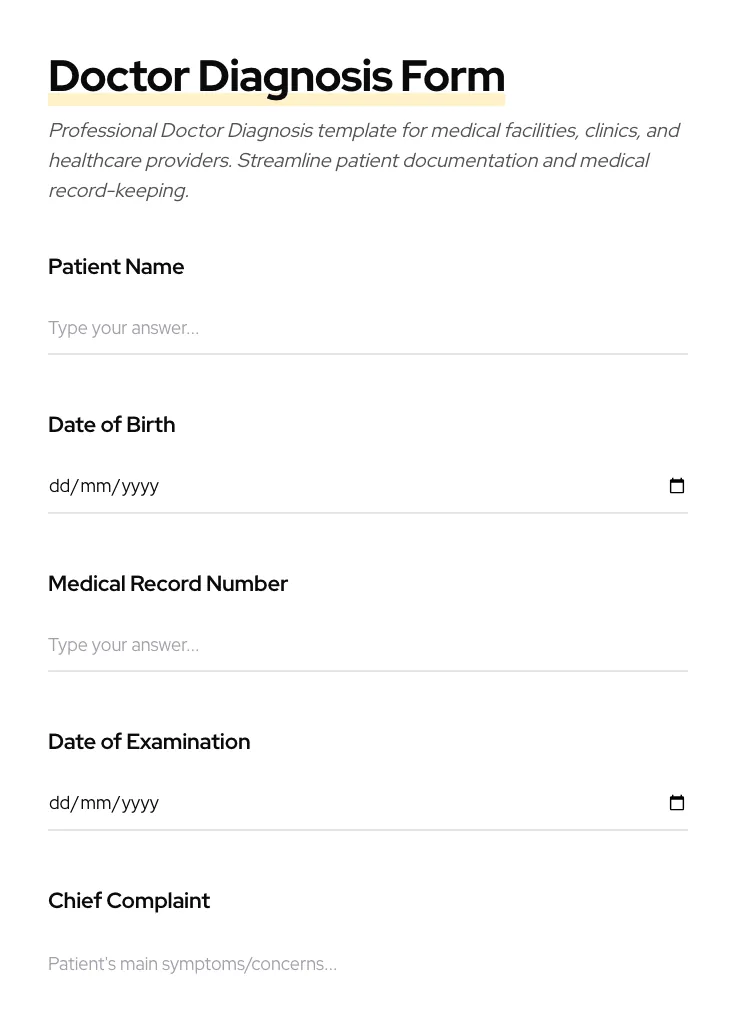
Task: Click the highlighted underline beneath the form title
Action: point(276,99)
